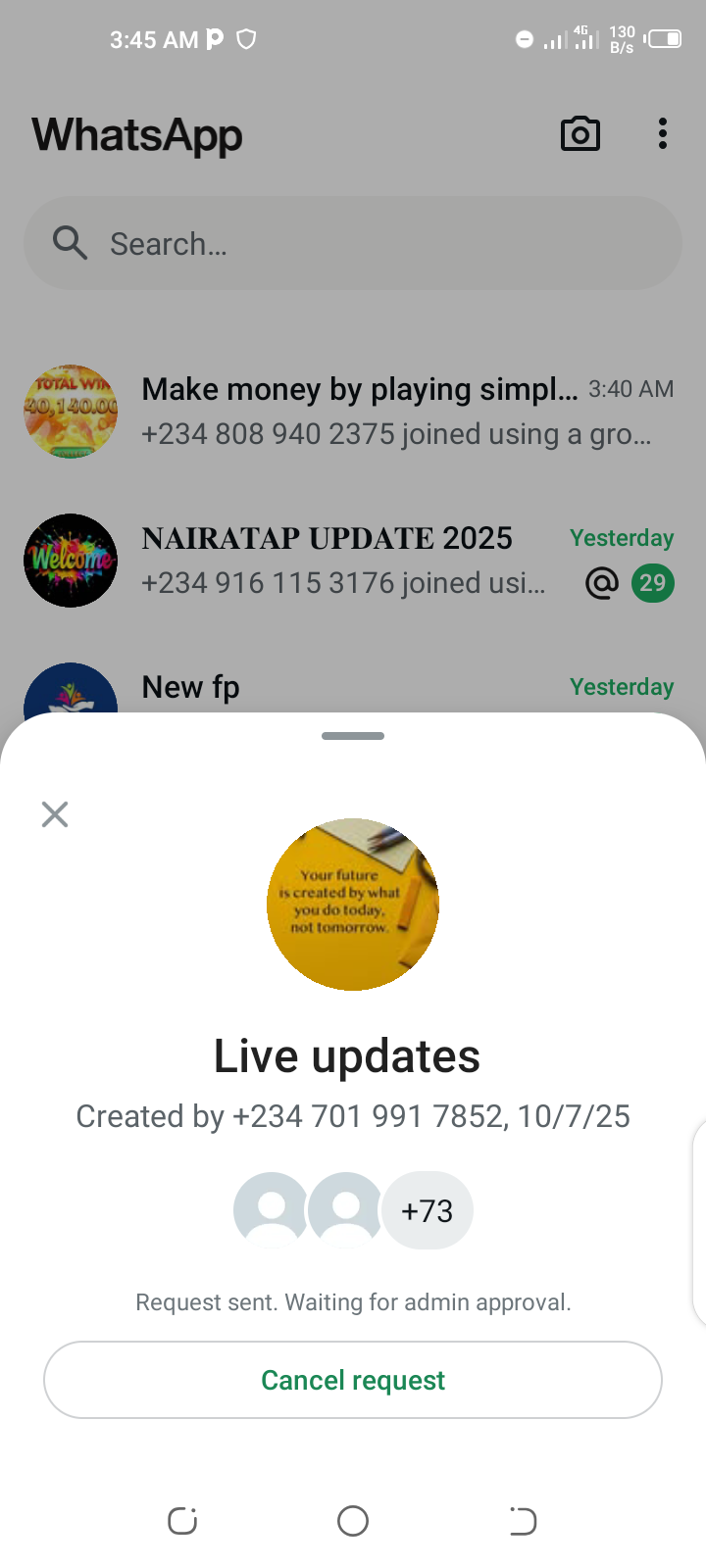Open the overflow menu

coord(663,134)
